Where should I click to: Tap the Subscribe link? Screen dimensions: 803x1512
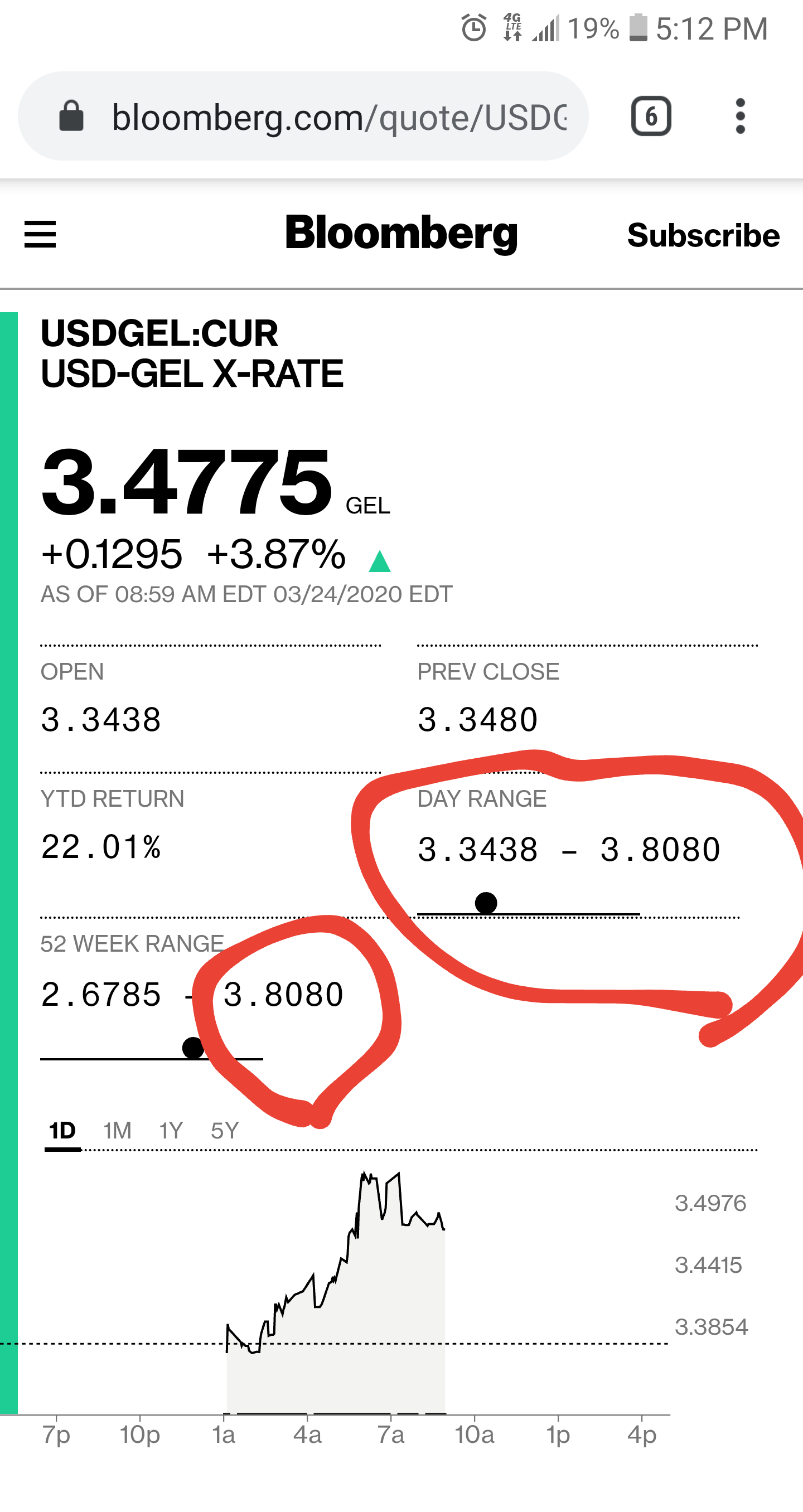tap(703, 235)
